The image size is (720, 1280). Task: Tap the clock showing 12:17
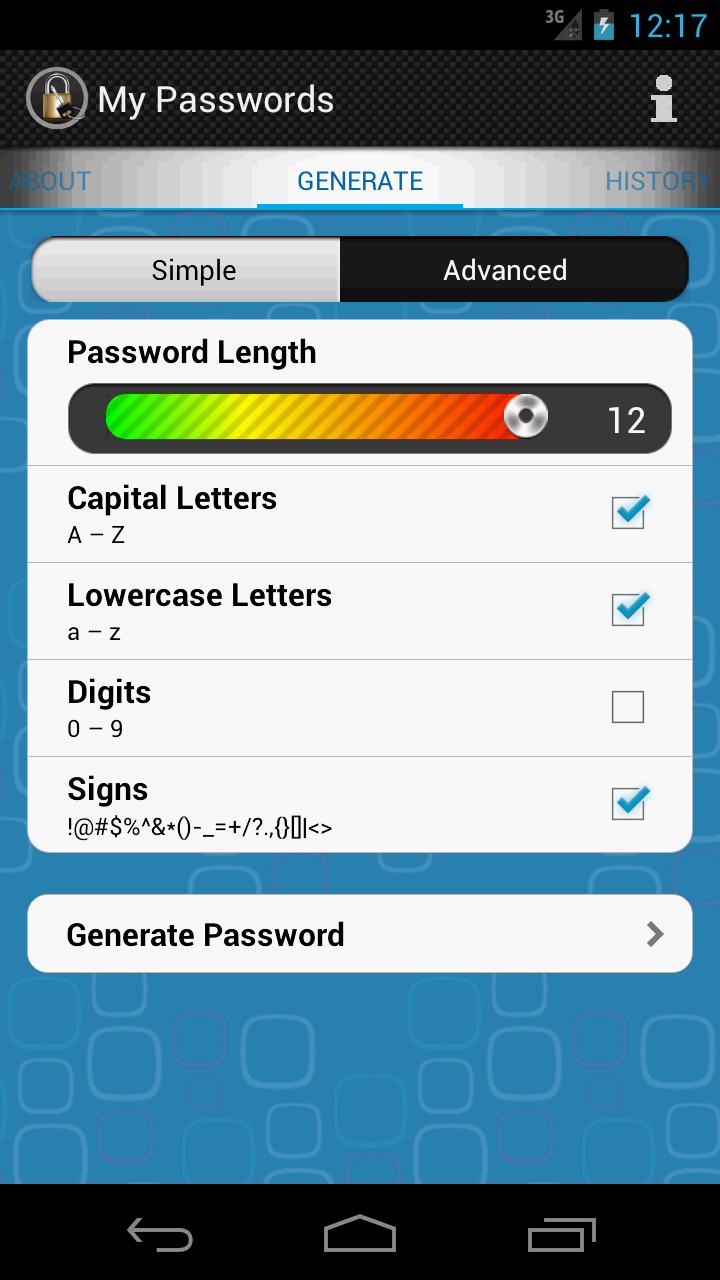[x=670, y=25]
